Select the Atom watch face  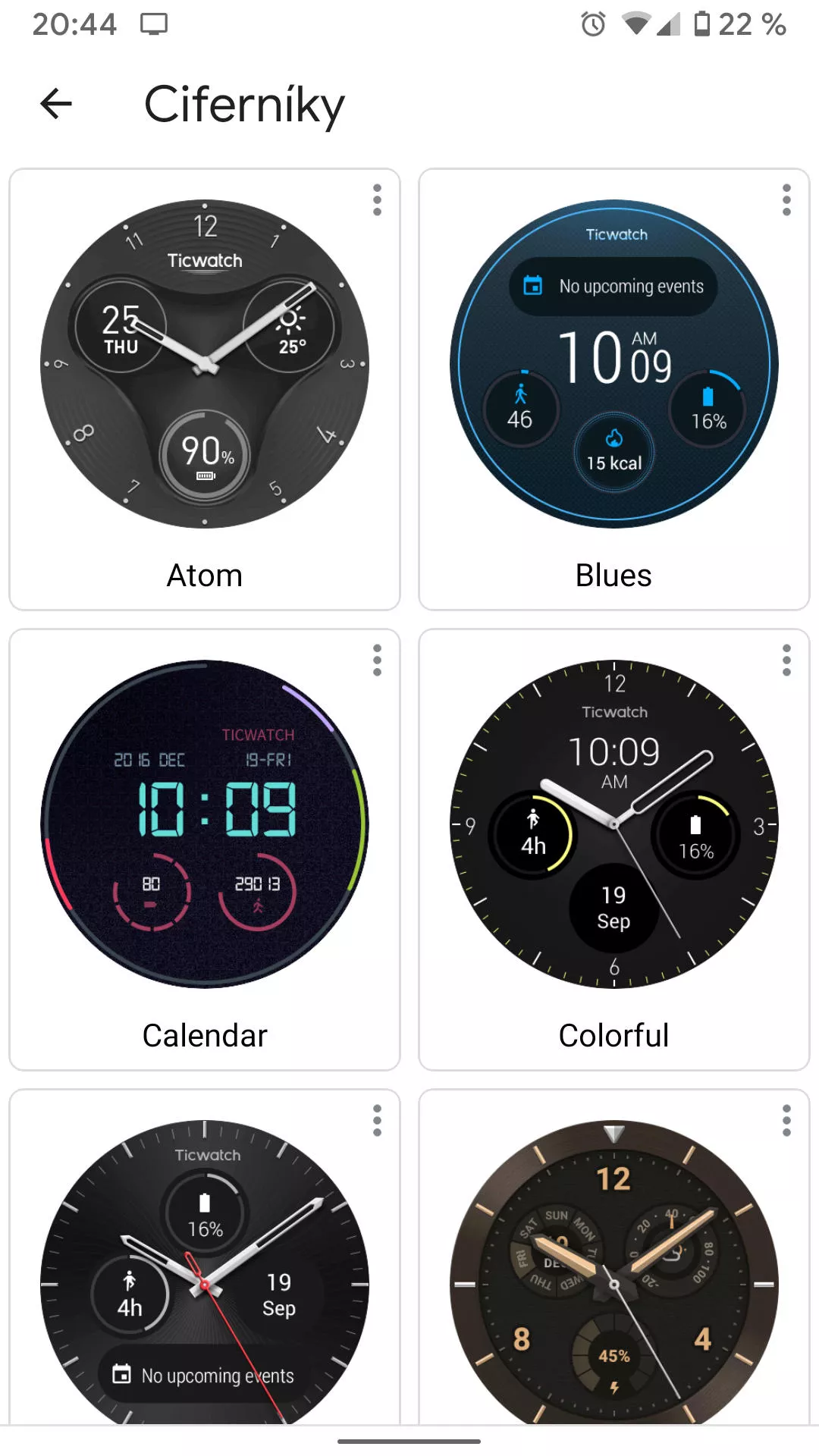205,364
